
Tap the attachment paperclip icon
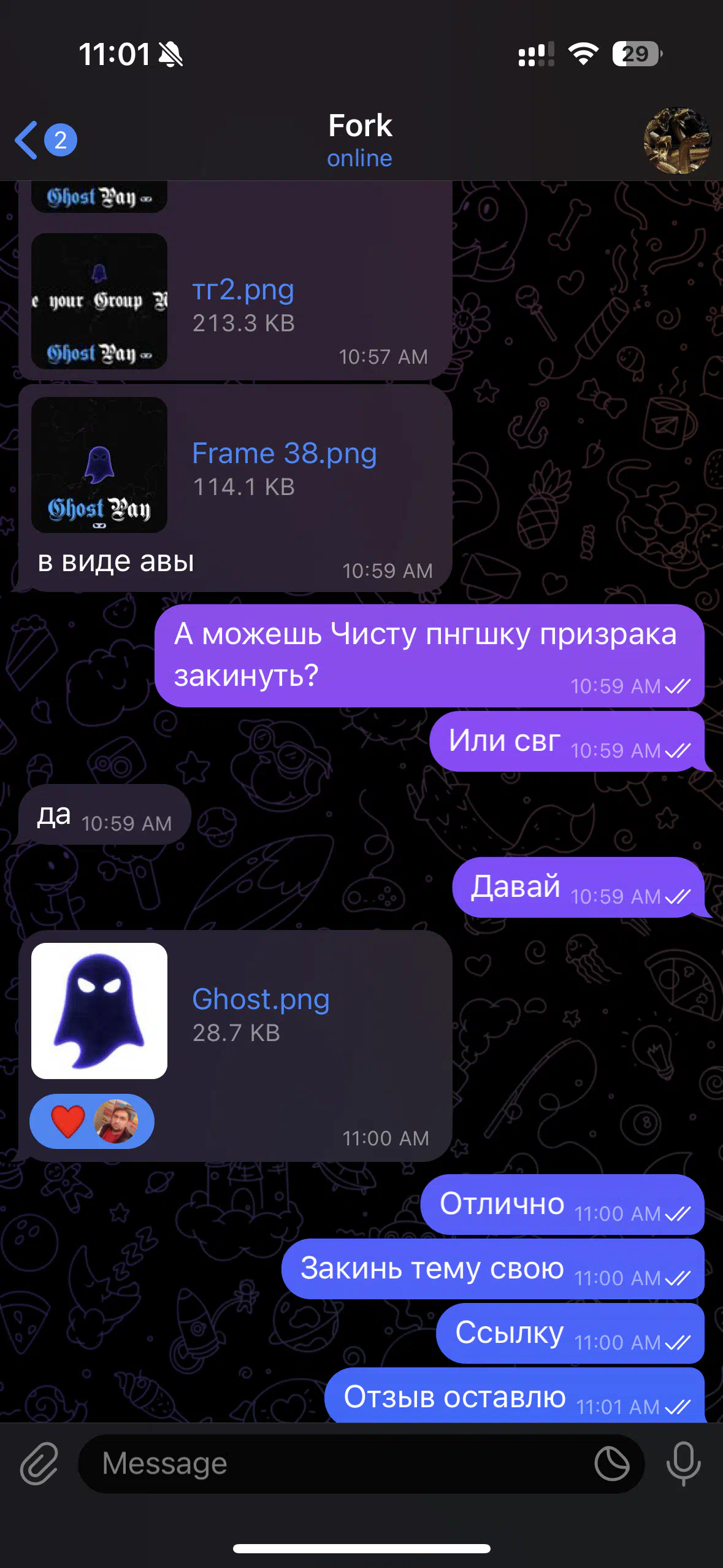click(x=39, y=1464)
